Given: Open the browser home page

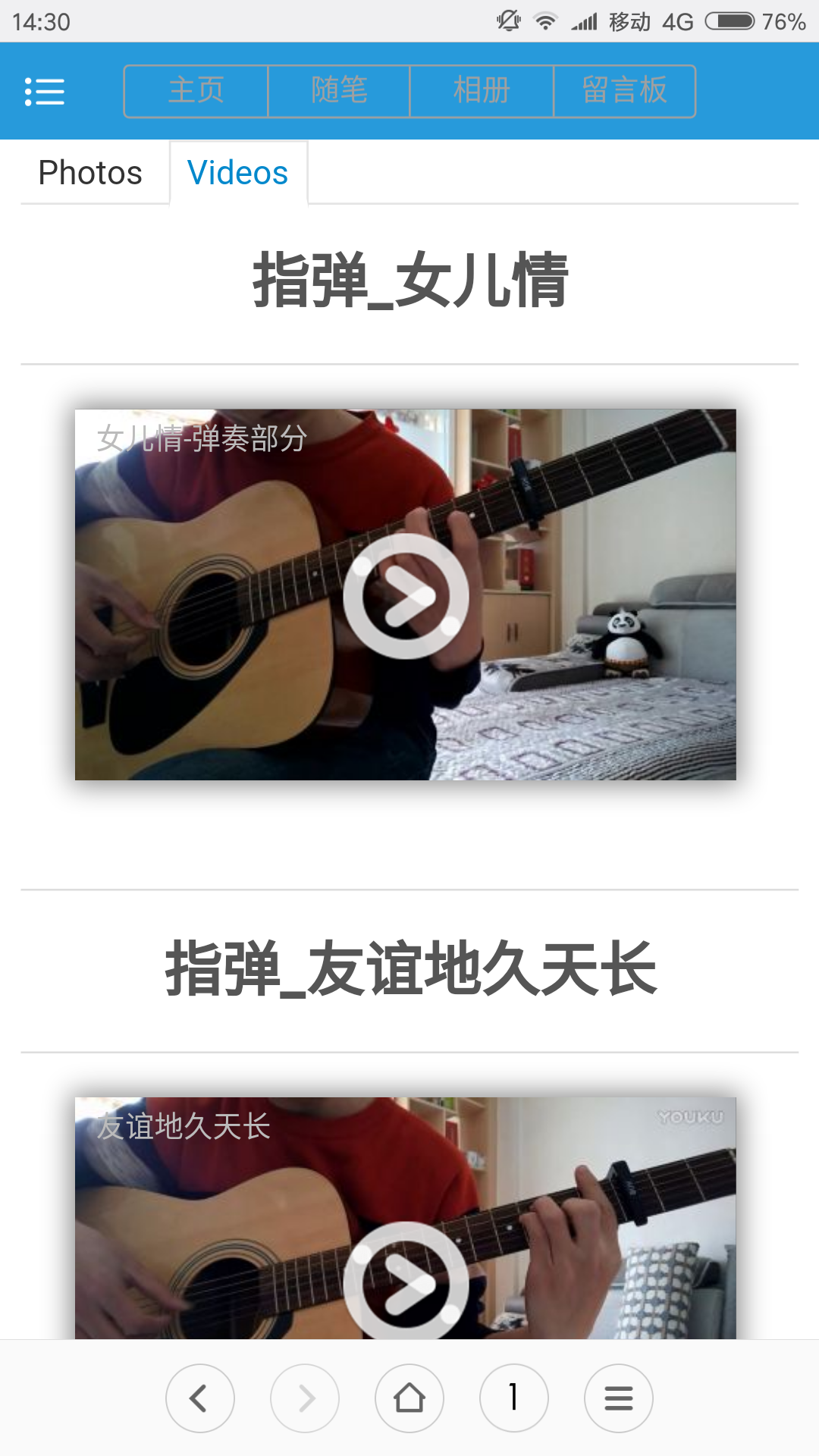Looking at the screenshot, I should [x=409, y=1398].
